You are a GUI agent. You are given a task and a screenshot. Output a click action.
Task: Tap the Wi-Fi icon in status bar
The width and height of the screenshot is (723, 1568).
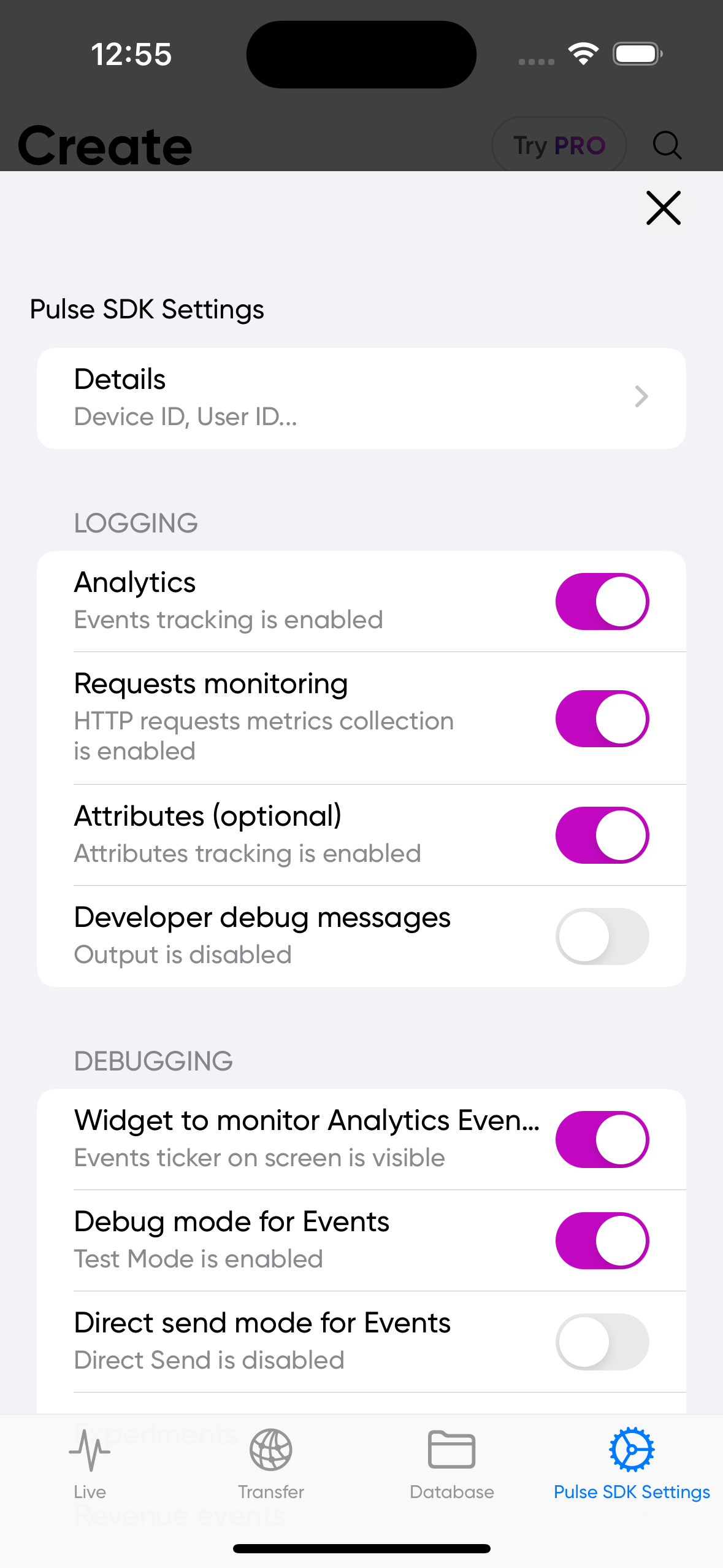[583, 53]
